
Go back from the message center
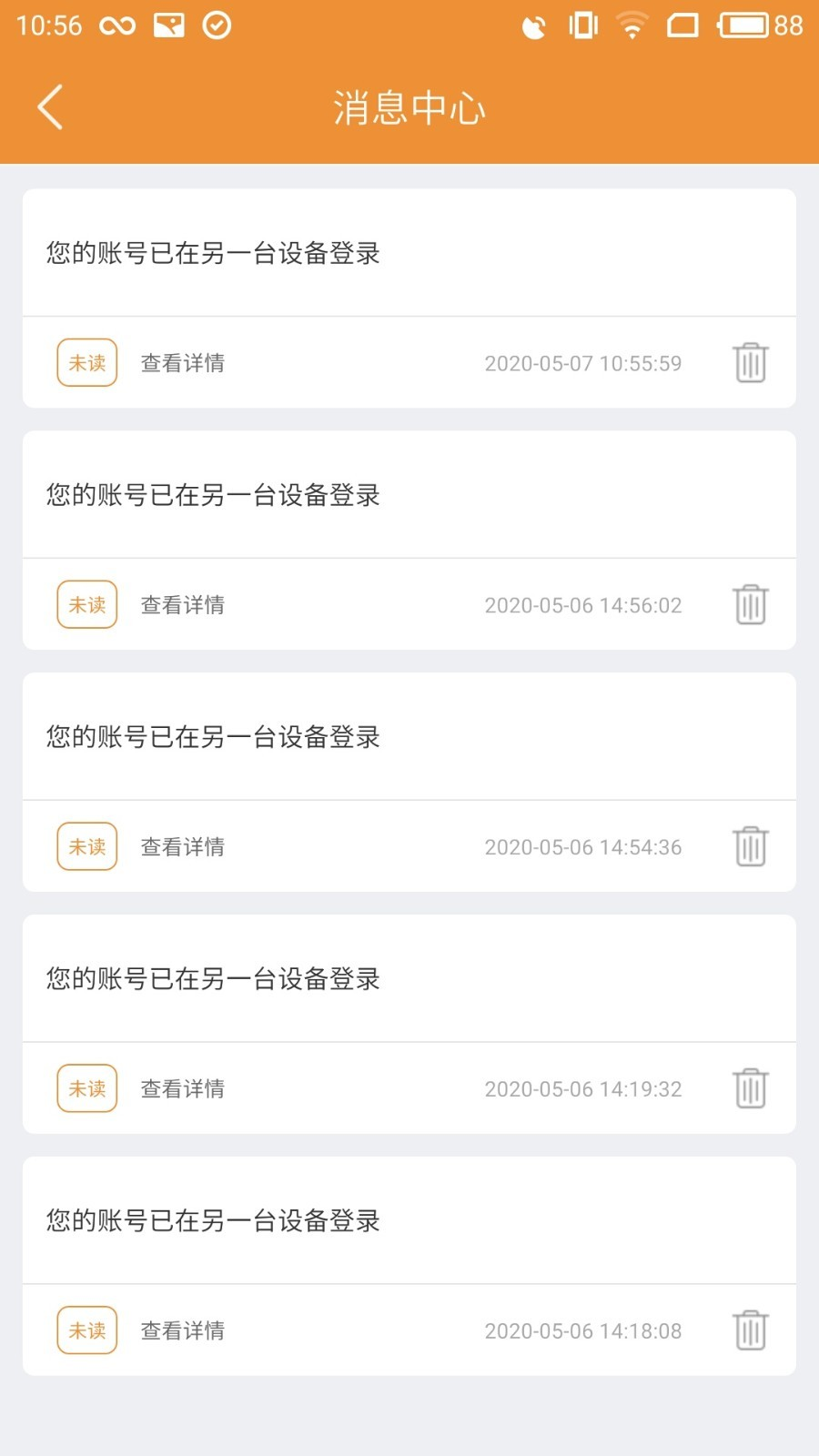pos(51,107)
